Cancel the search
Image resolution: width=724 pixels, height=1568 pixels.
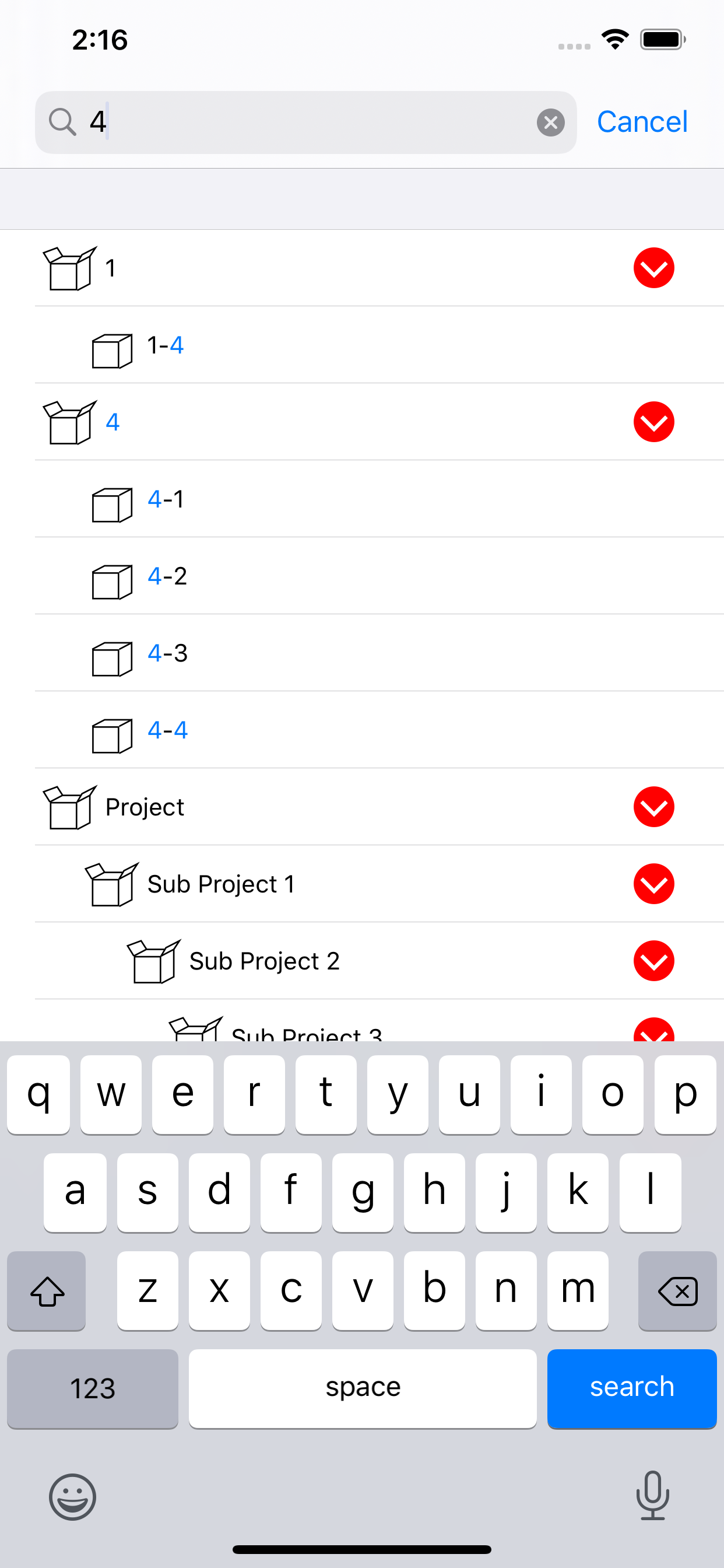click(x=642, y=122)
